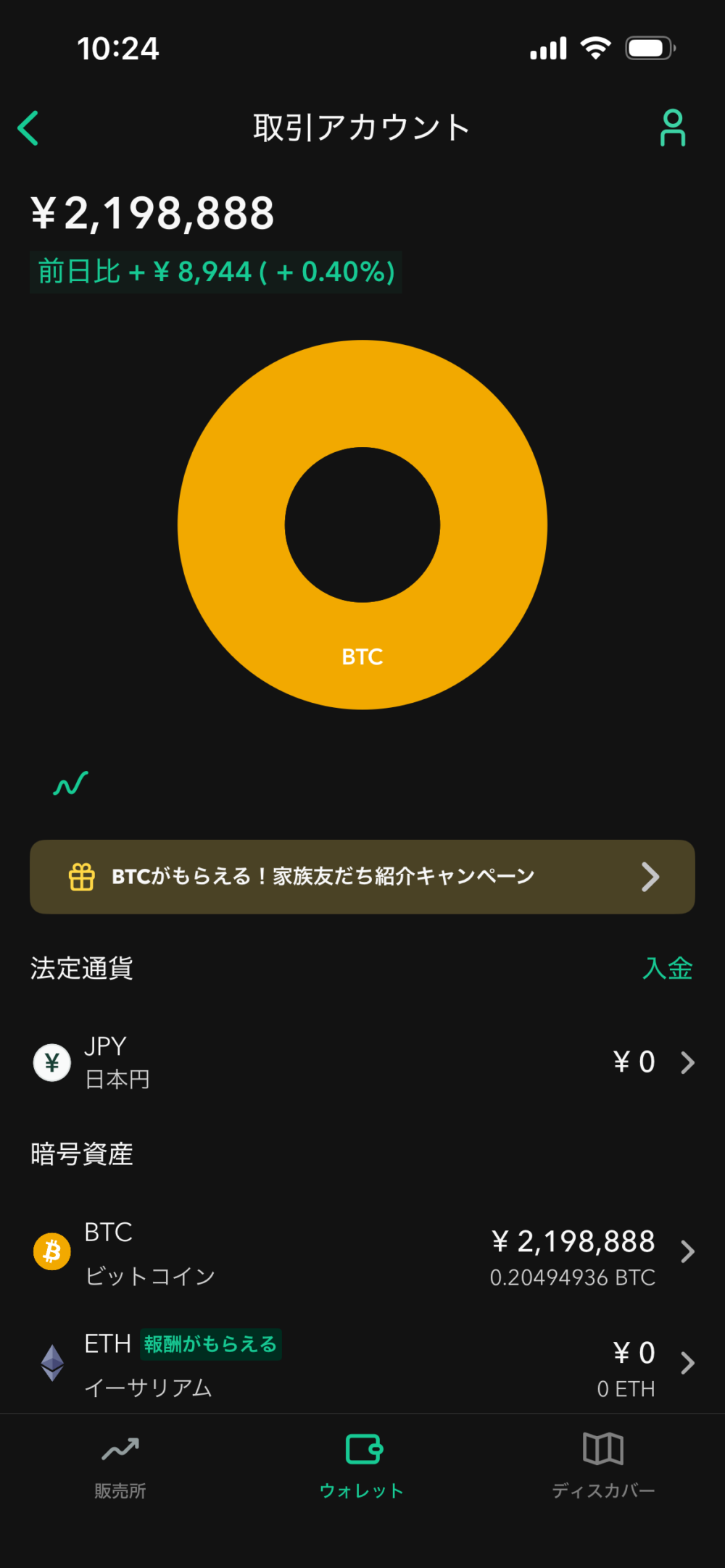Open the account profile icon

point(672,128)
